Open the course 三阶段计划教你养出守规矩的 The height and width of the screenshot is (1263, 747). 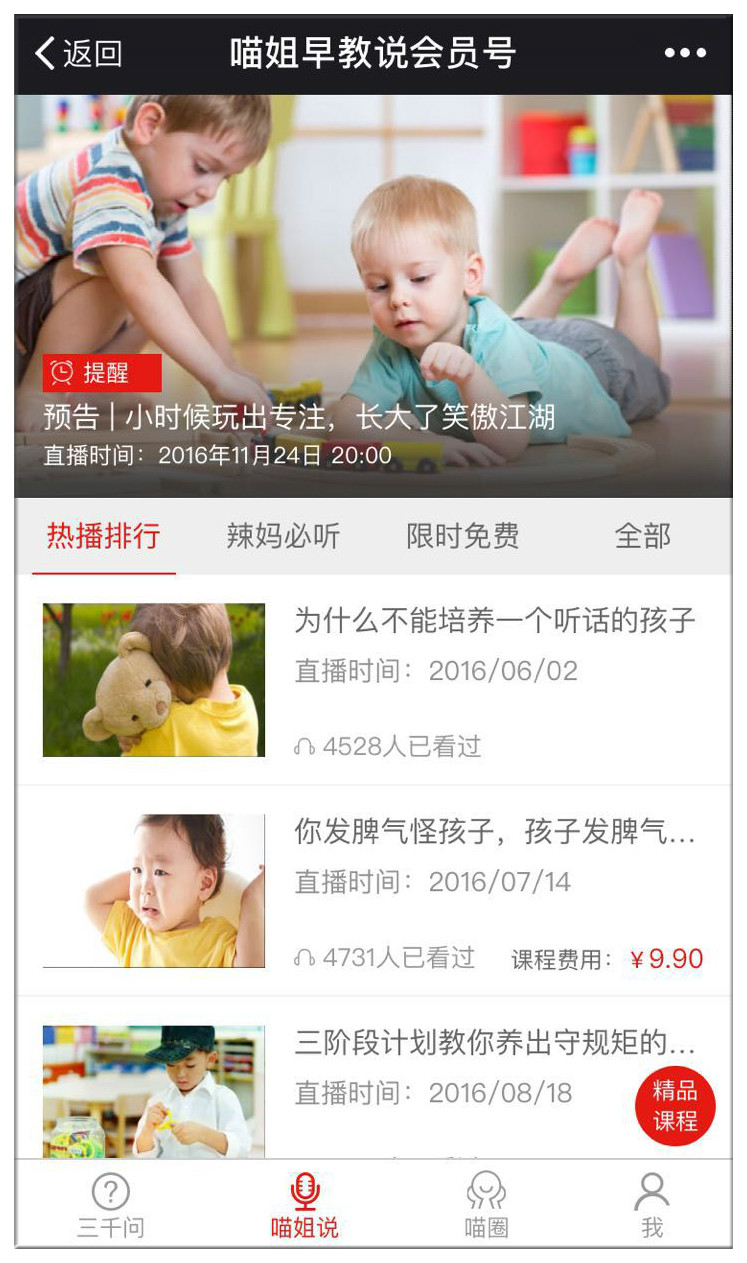373,1078
